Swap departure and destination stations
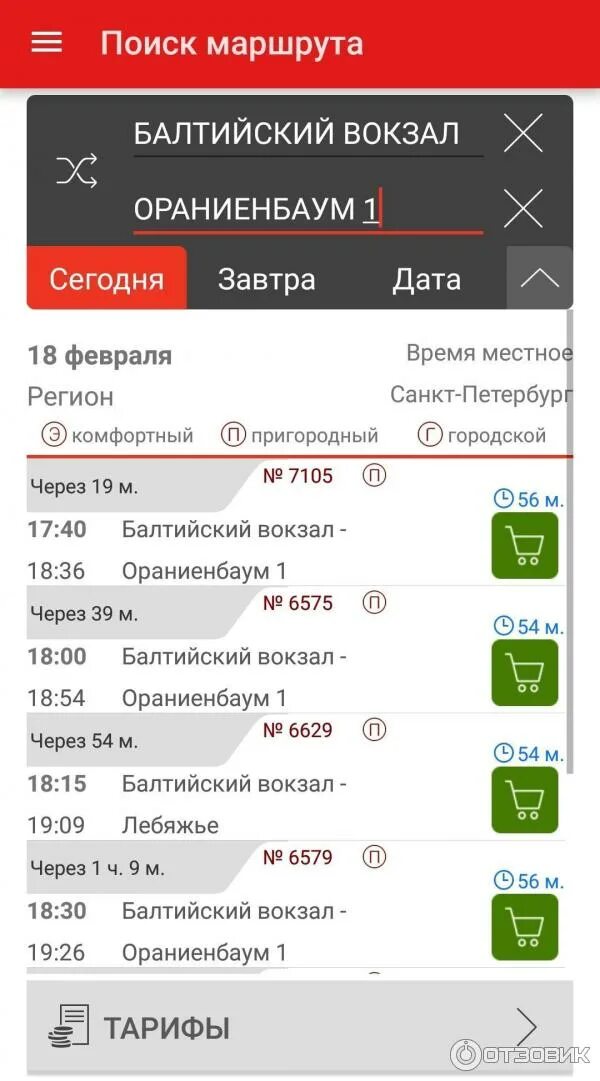 76,172
